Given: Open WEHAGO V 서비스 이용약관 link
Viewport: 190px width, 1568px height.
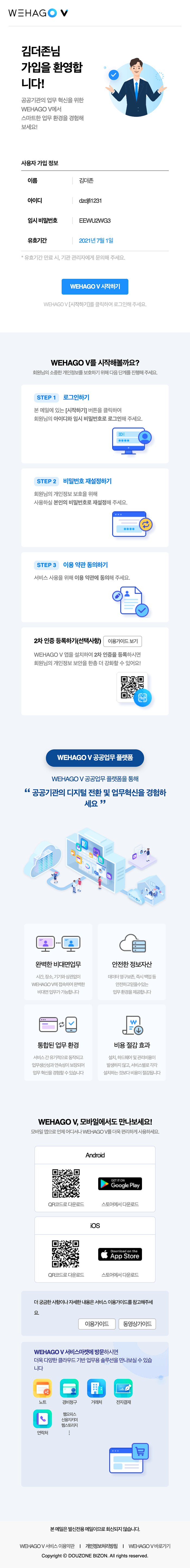Looking at the screenshot, I should click(47, 1545).
